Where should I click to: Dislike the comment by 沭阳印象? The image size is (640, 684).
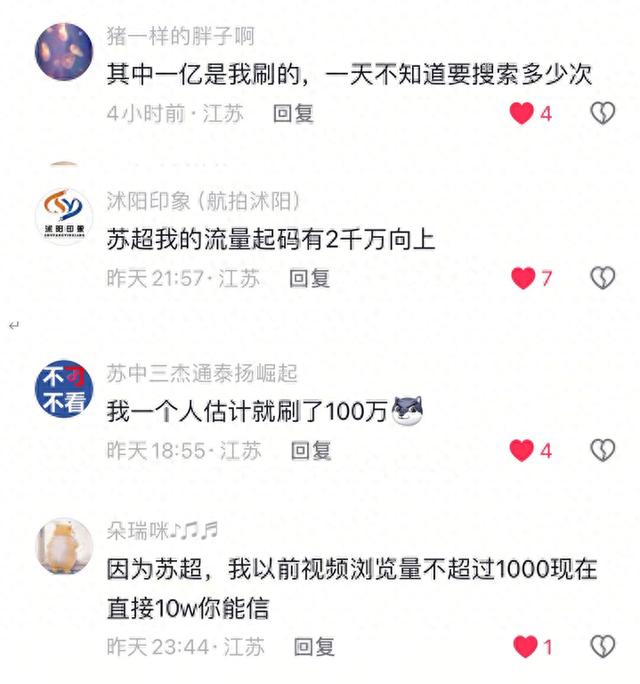coord(602,278)
